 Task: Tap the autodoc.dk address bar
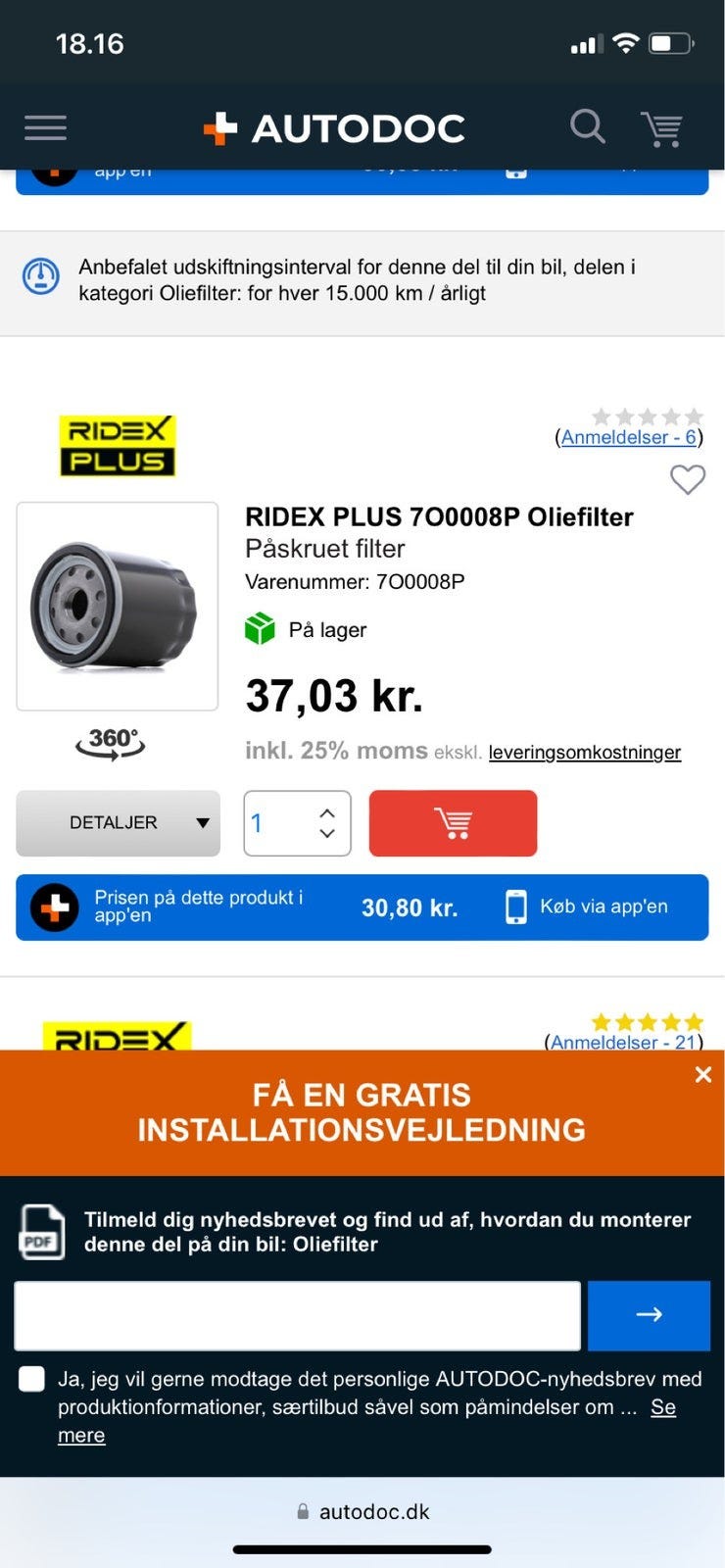point(362,1512)
